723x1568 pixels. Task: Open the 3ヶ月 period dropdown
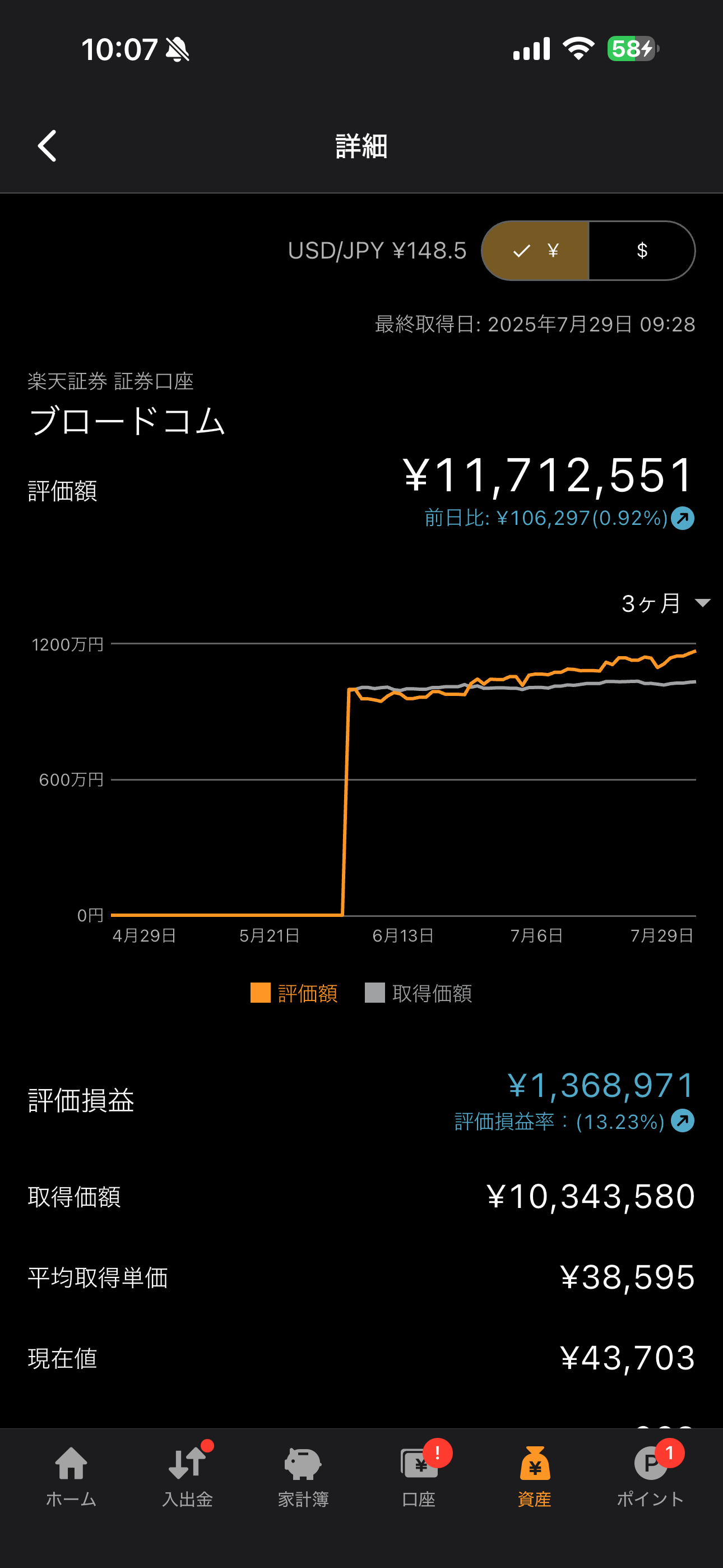click(x=666, y=603)
